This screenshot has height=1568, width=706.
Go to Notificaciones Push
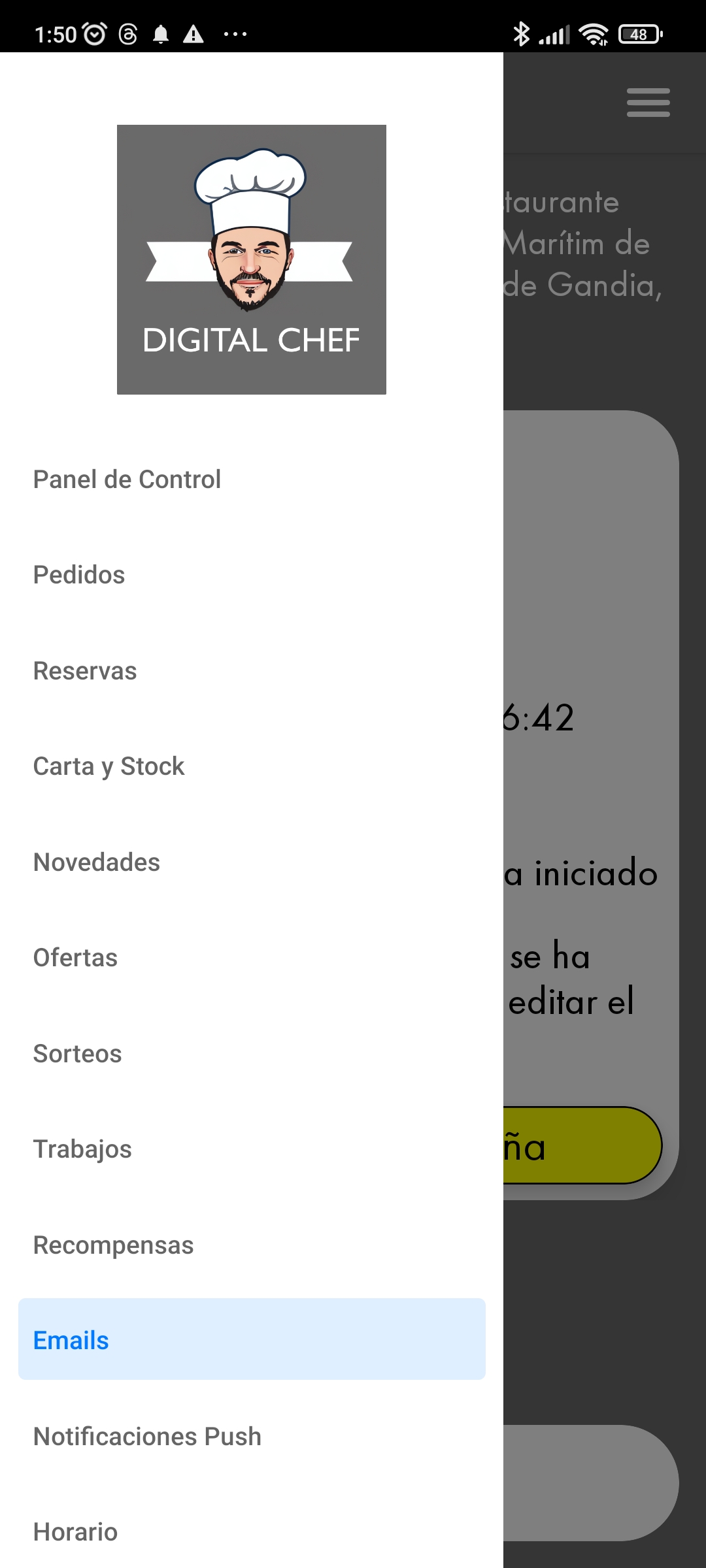[x=148, y=1437]
